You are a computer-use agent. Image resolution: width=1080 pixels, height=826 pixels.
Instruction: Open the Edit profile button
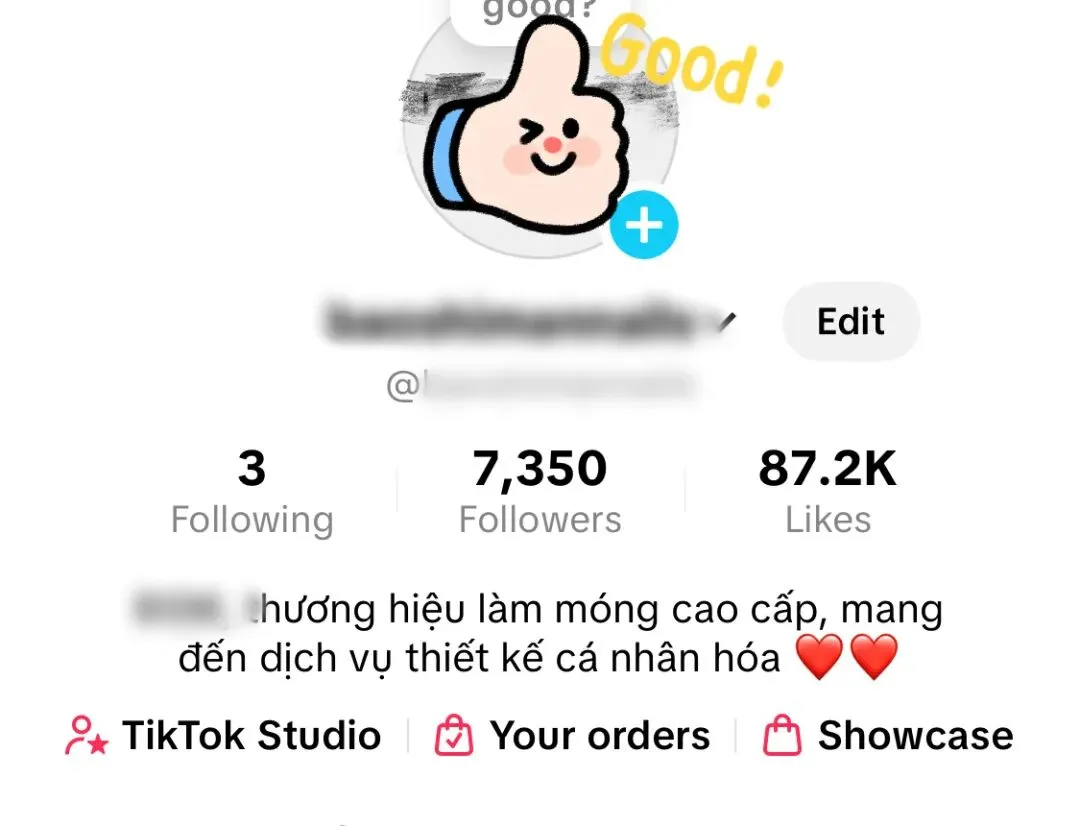(x=851, y=322)
